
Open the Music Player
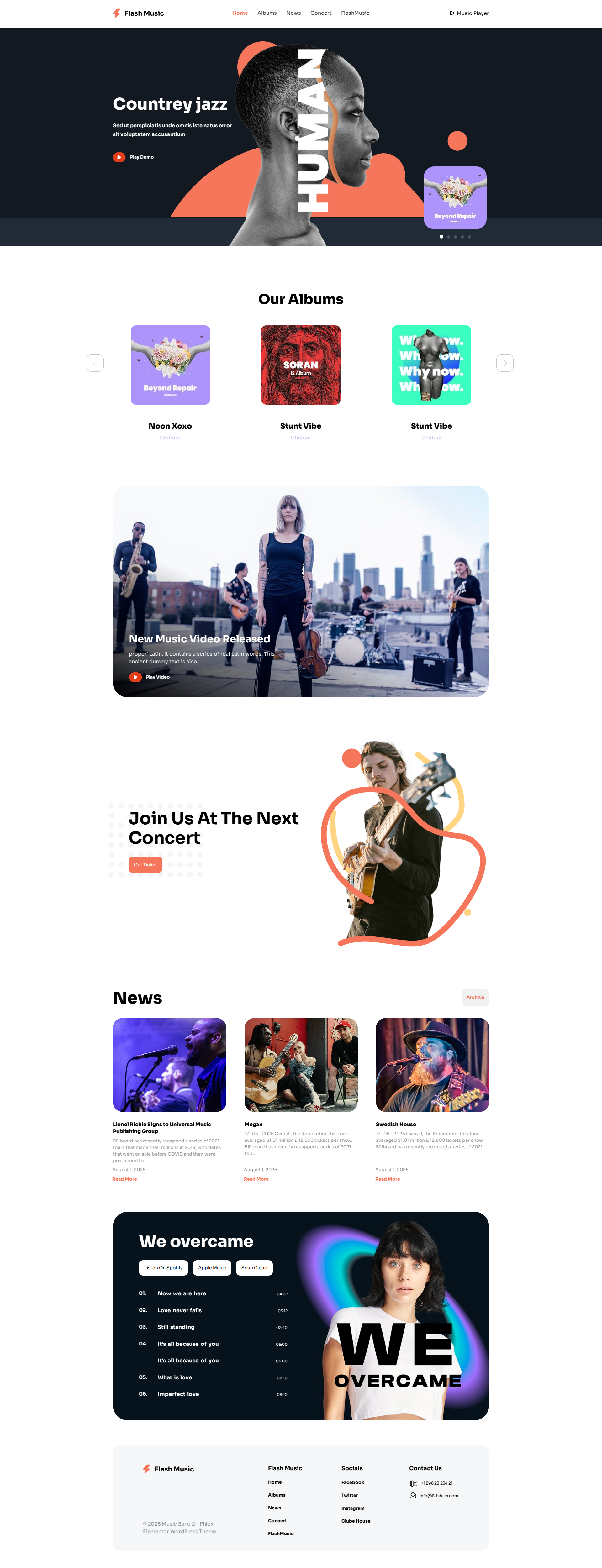469,13
